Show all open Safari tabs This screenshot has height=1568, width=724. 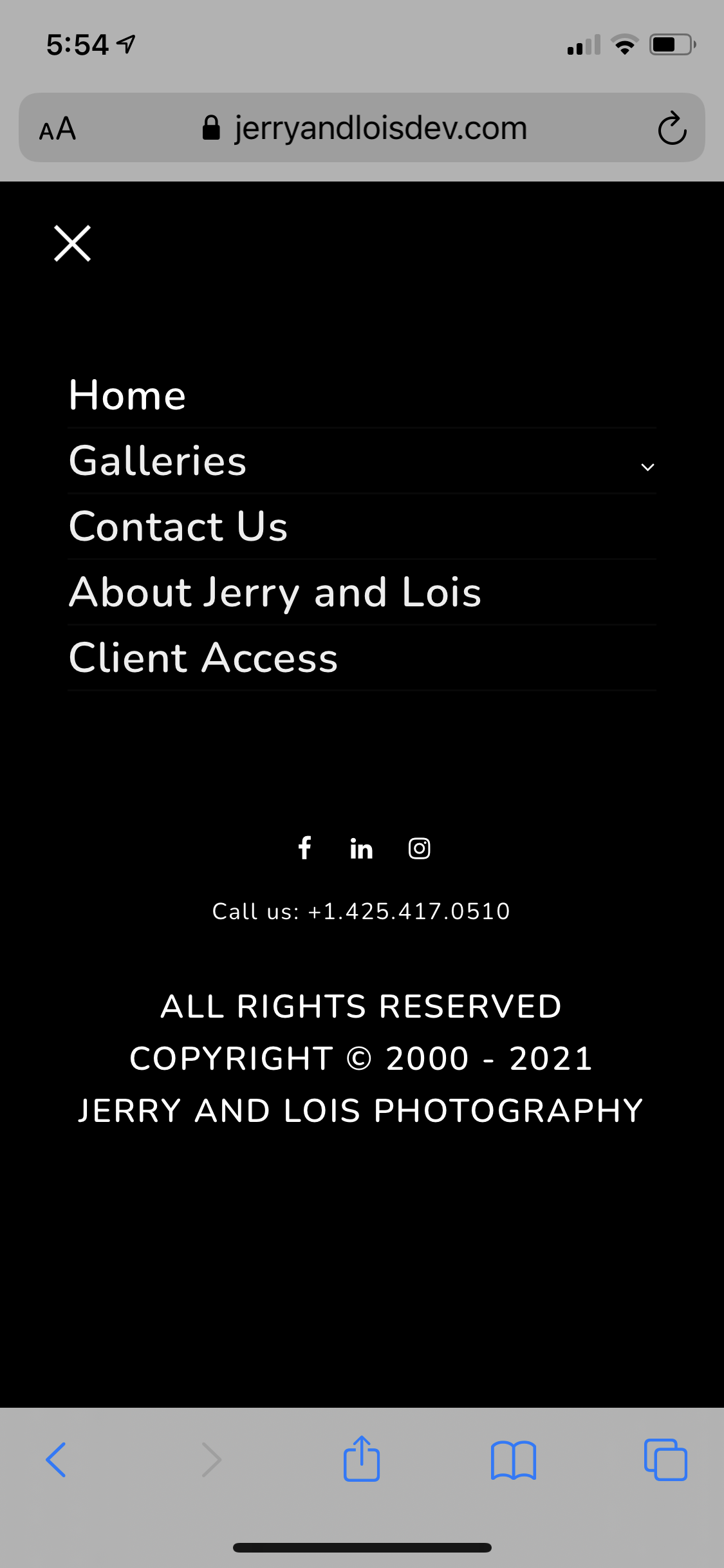pos(665,1459)
